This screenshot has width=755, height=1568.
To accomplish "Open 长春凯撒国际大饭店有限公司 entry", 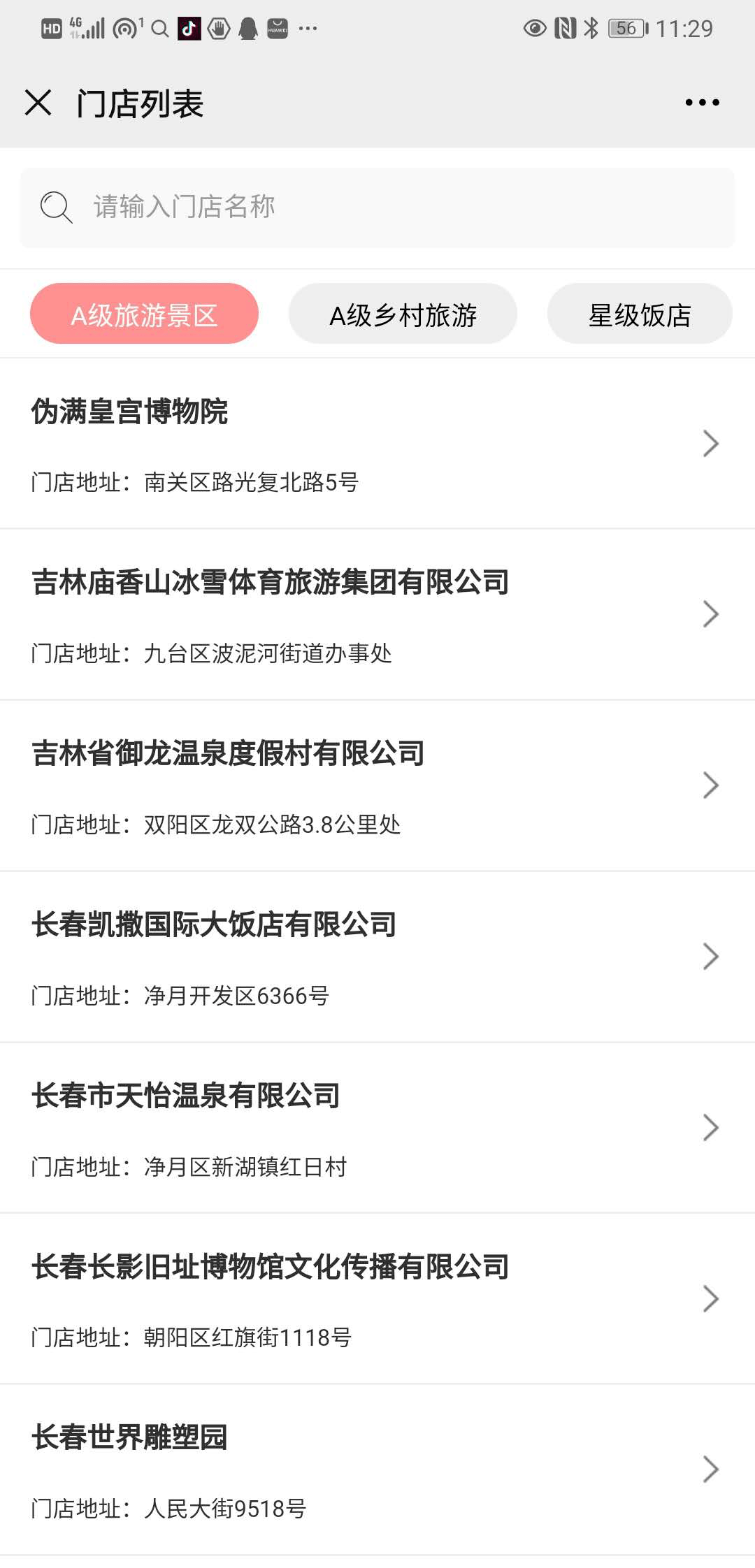I will (x=377, y=957).
